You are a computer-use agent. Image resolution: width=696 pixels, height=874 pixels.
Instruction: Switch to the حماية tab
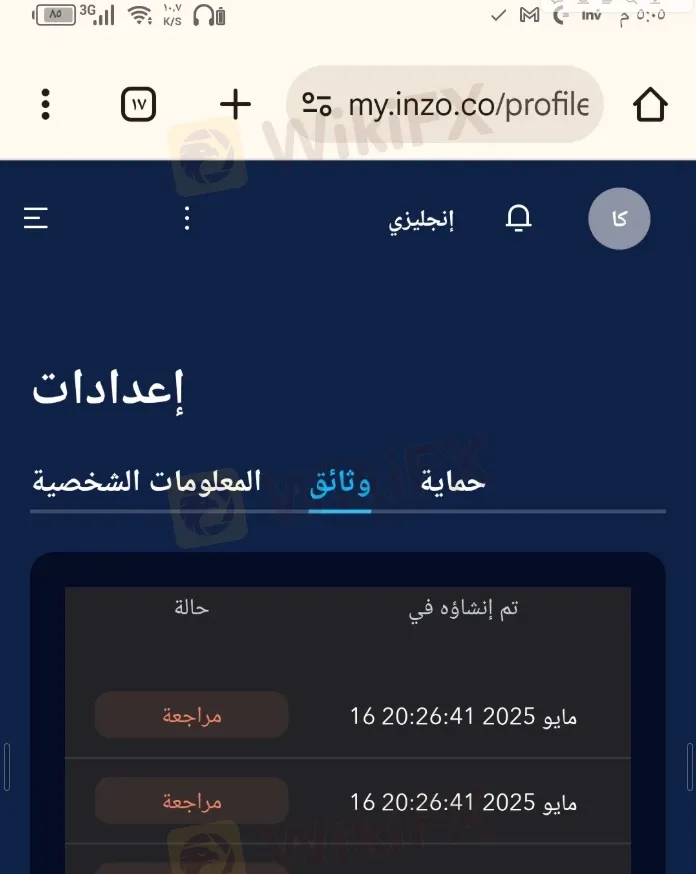[452, 482]
